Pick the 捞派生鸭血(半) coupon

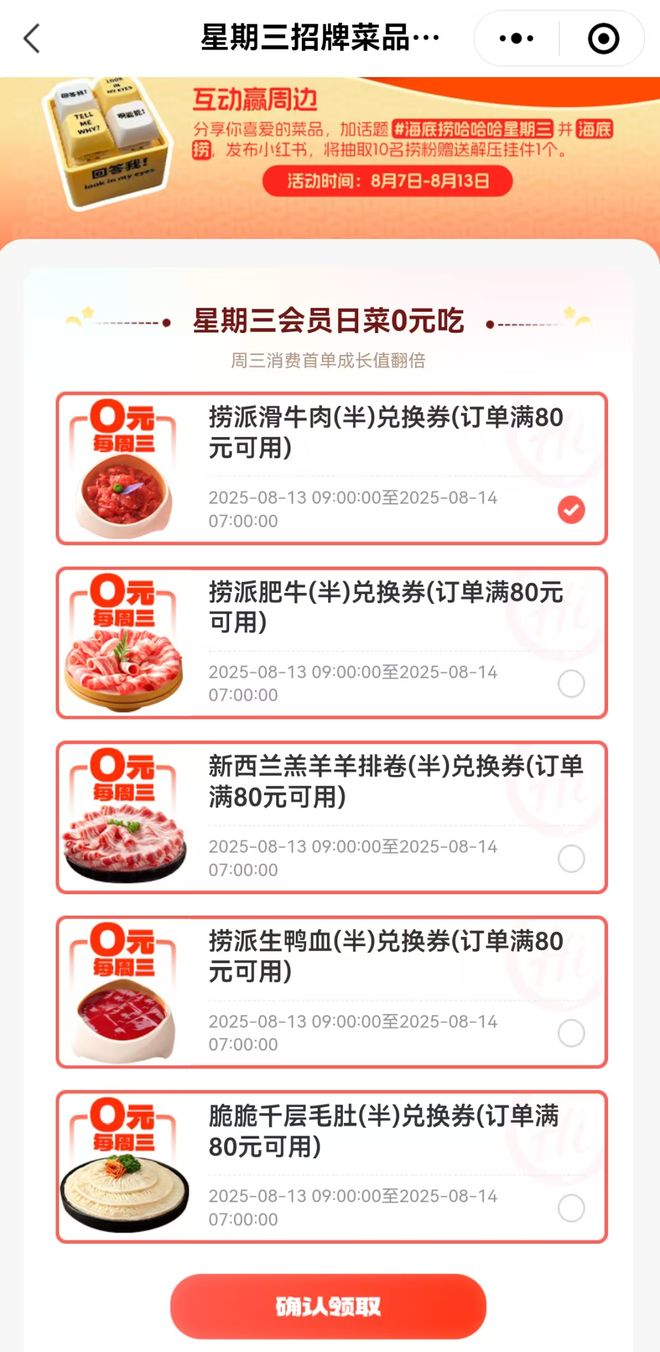(x=571, y=1033)
